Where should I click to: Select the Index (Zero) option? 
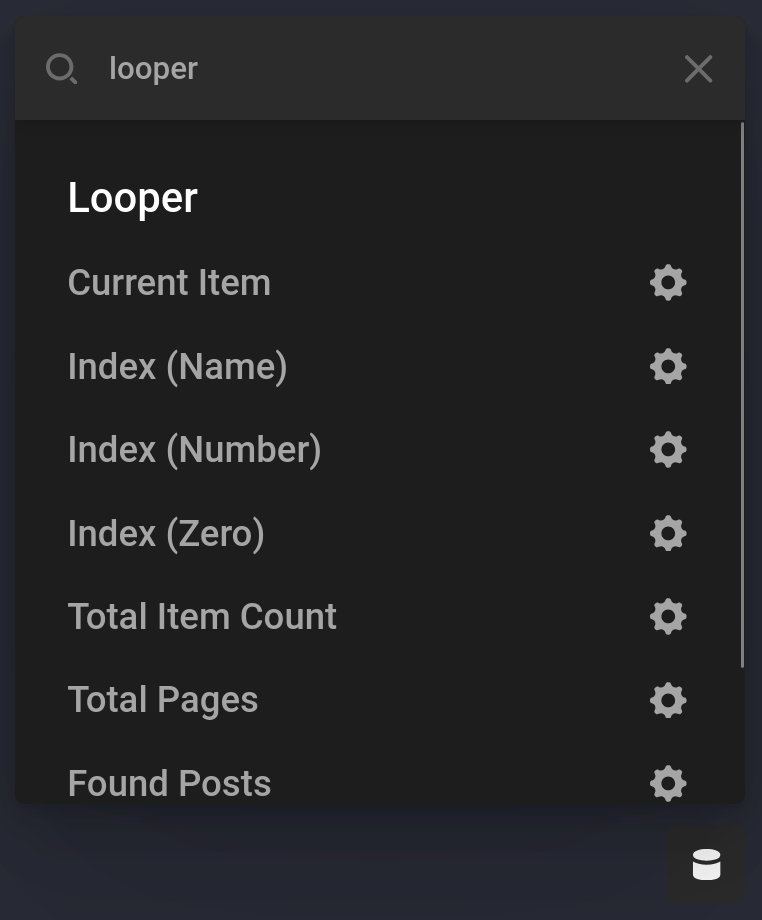point(166,533)
